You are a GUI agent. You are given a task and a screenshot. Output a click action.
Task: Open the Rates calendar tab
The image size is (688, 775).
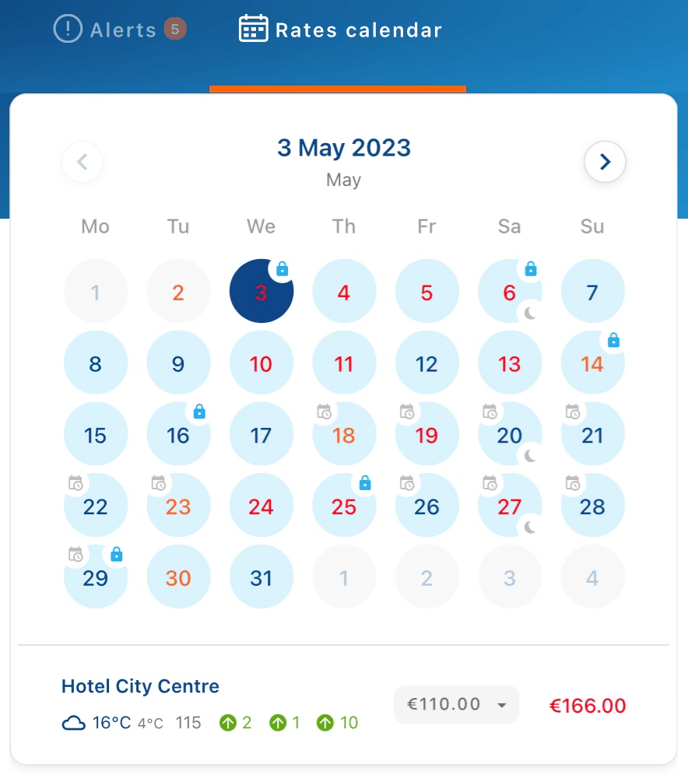coord(340,30)
